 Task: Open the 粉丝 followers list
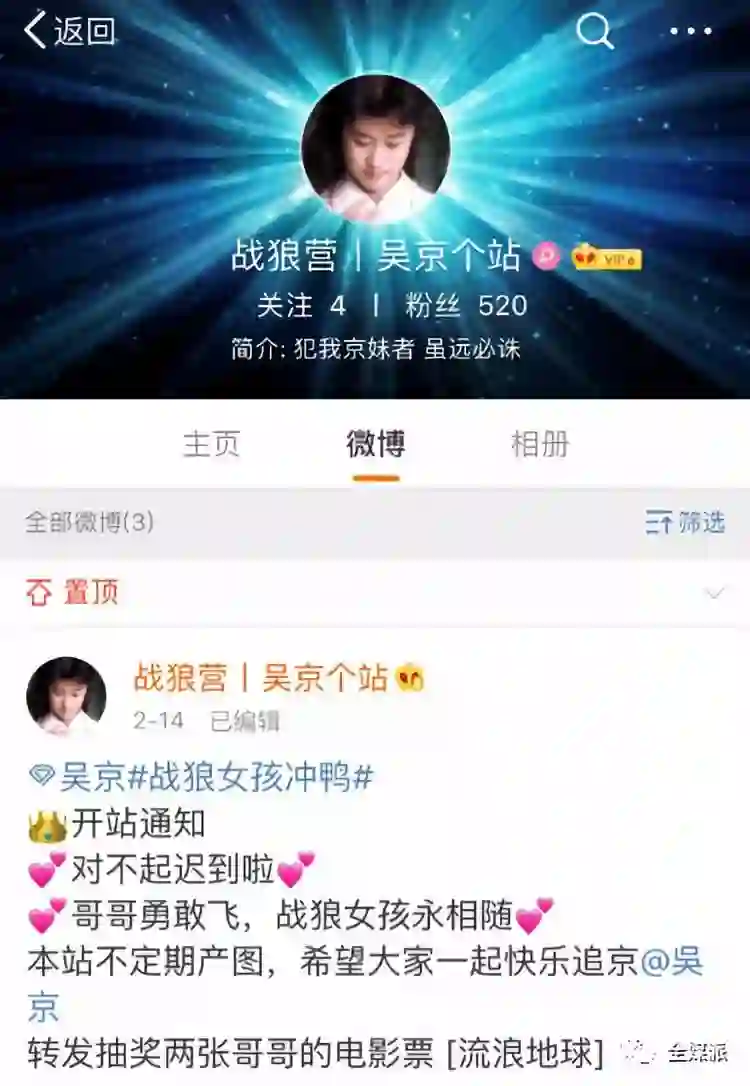point(466,306)
